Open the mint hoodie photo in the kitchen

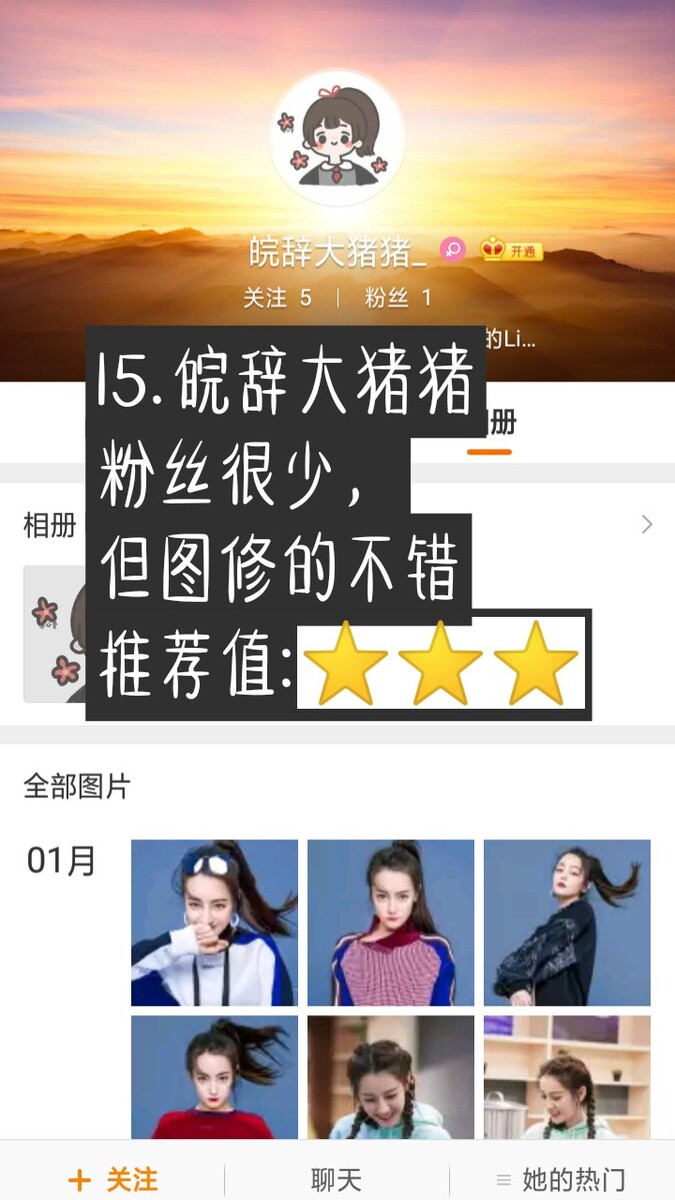tap(567, 1076)
